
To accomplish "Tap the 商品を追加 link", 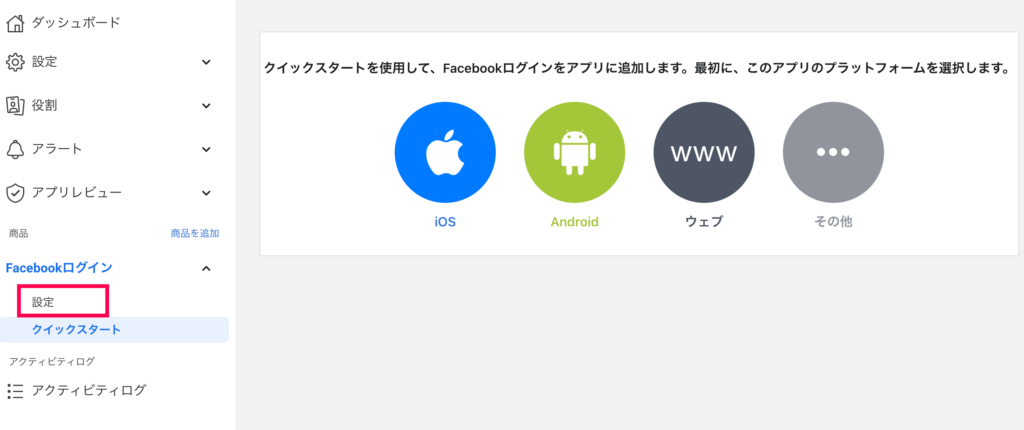I will [x=194, y=233].
